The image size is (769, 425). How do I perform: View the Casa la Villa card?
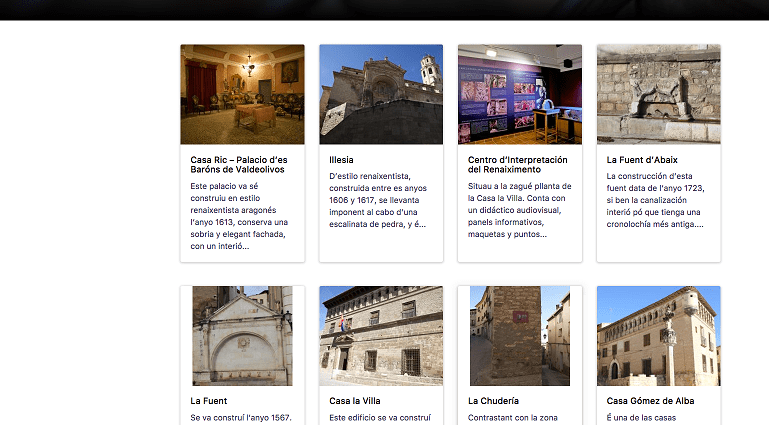(x=381, y=355)
